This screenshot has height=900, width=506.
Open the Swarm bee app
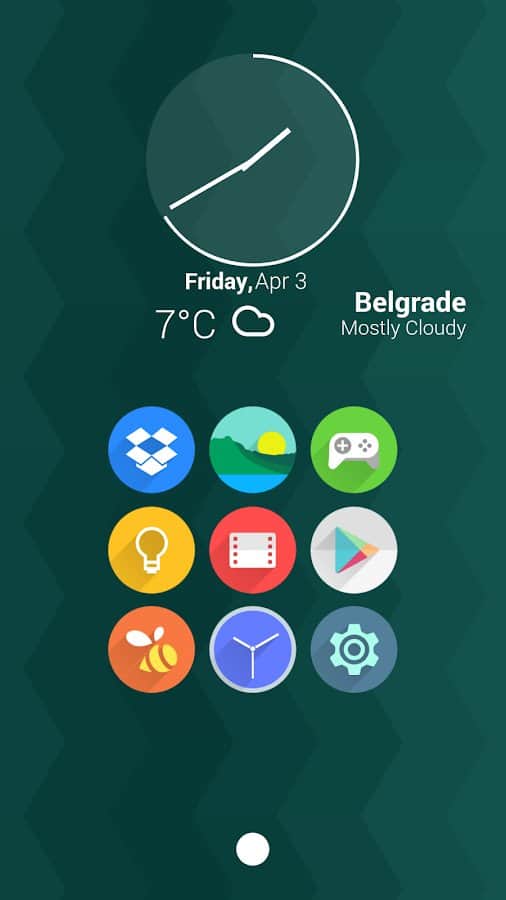click(151, 650)
